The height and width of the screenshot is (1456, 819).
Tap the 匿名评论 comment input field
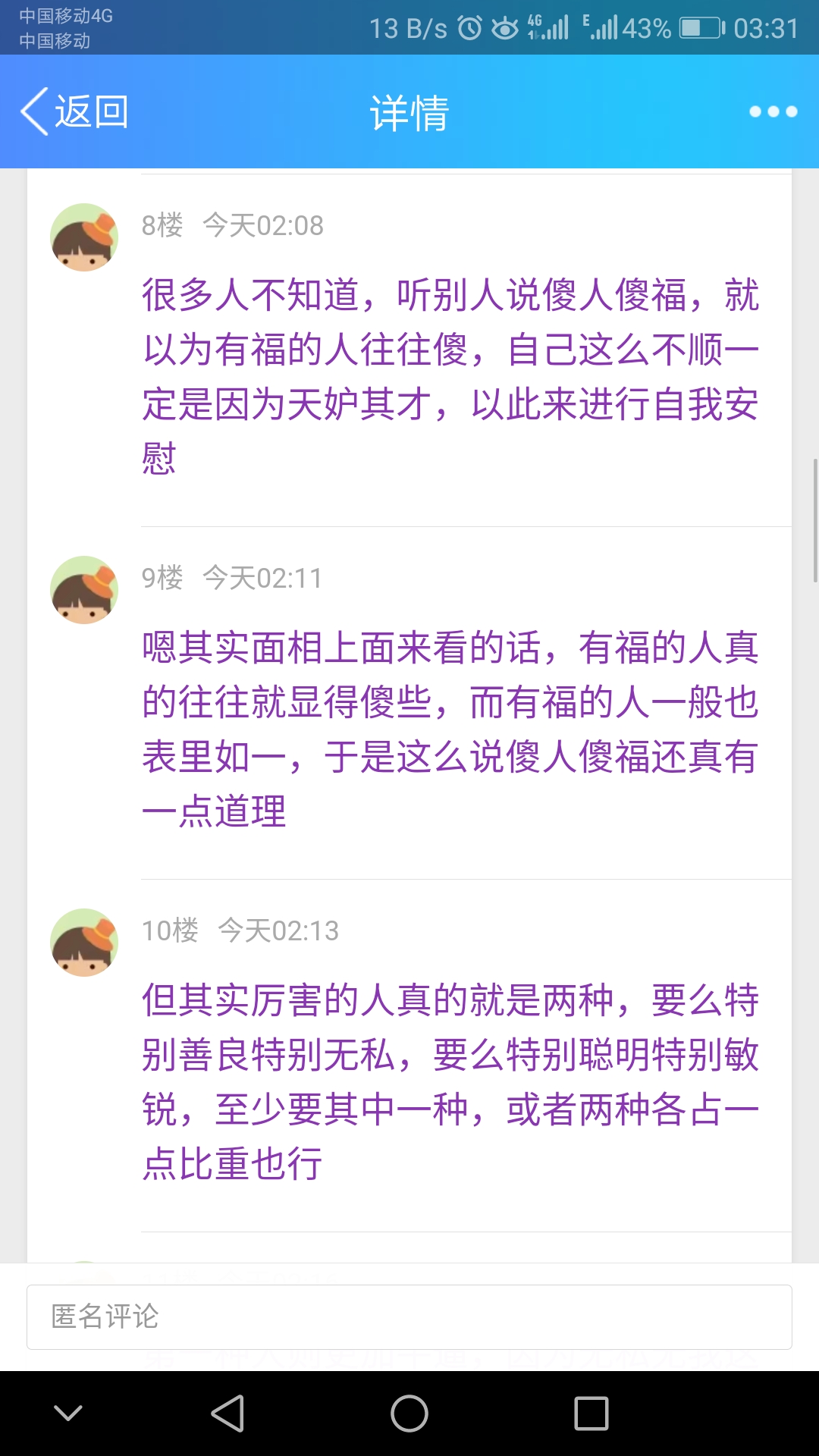(409, 1317)
